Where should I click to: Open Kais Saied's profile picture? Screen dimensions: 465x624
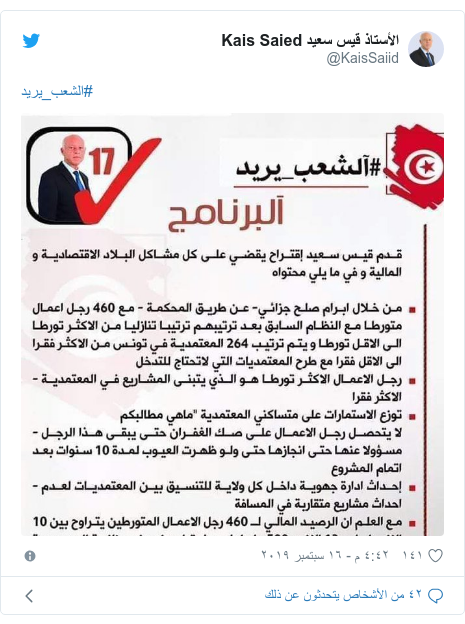tap(426, 49)
